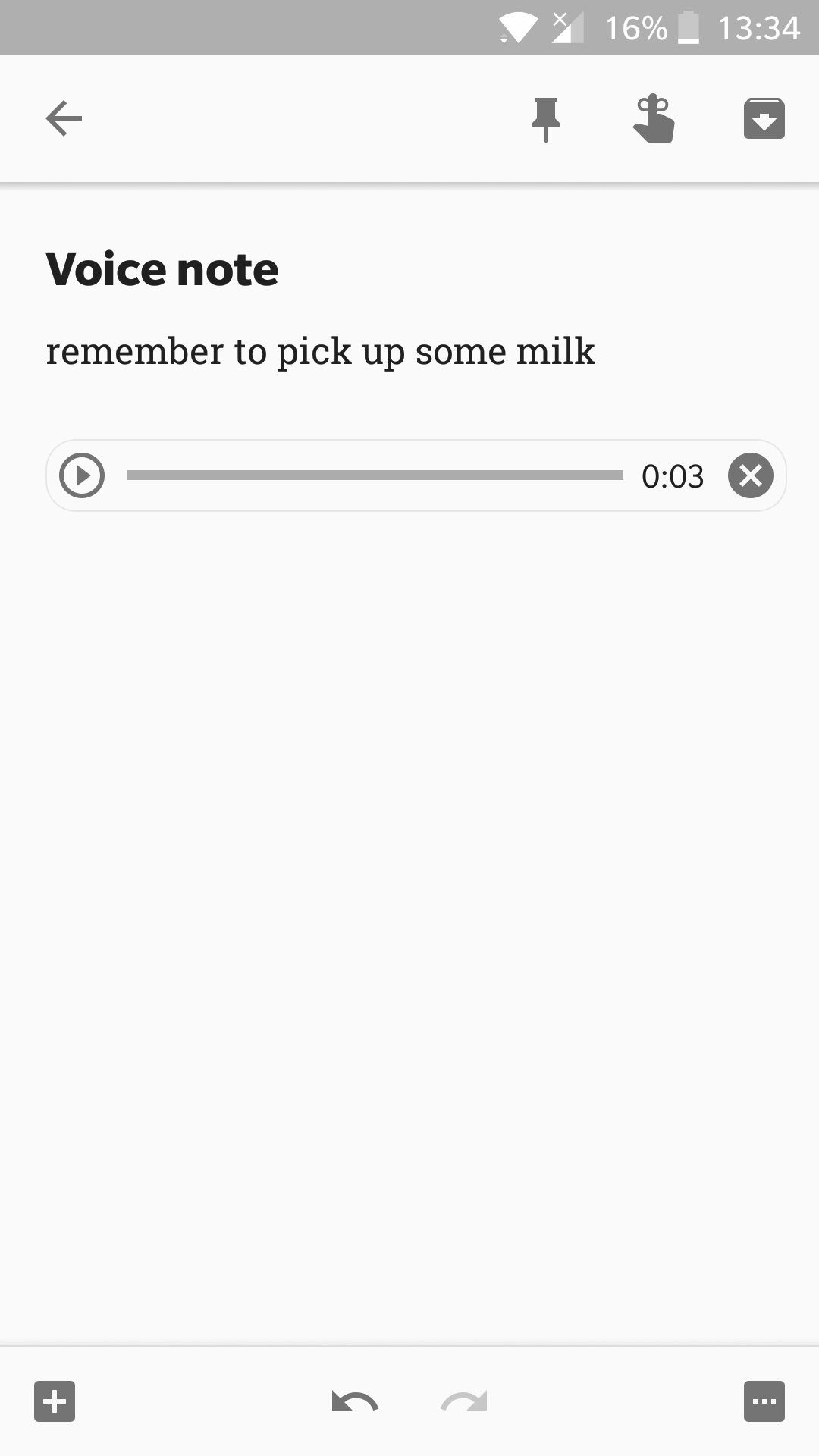Edit the Voice note title

coord(162,269)
